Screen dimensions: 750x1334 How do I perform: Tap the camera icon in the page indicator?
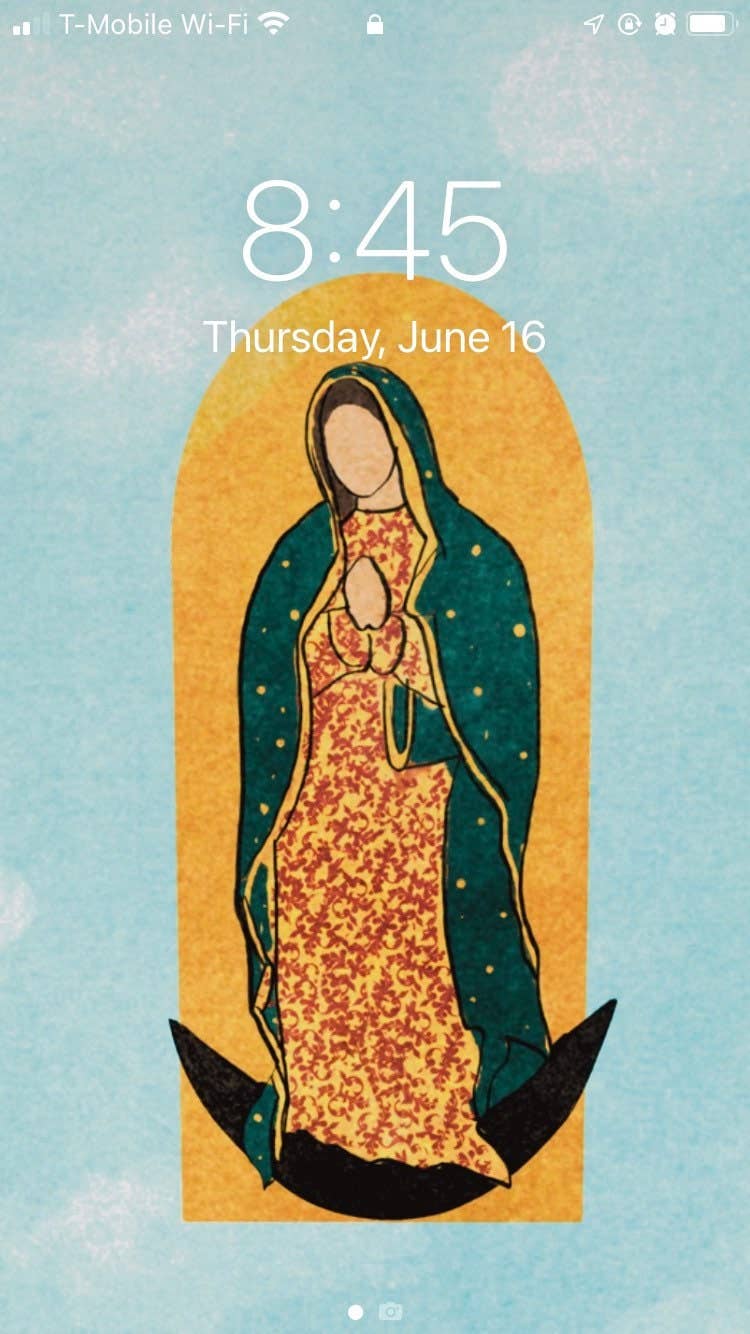[391, 1310]
